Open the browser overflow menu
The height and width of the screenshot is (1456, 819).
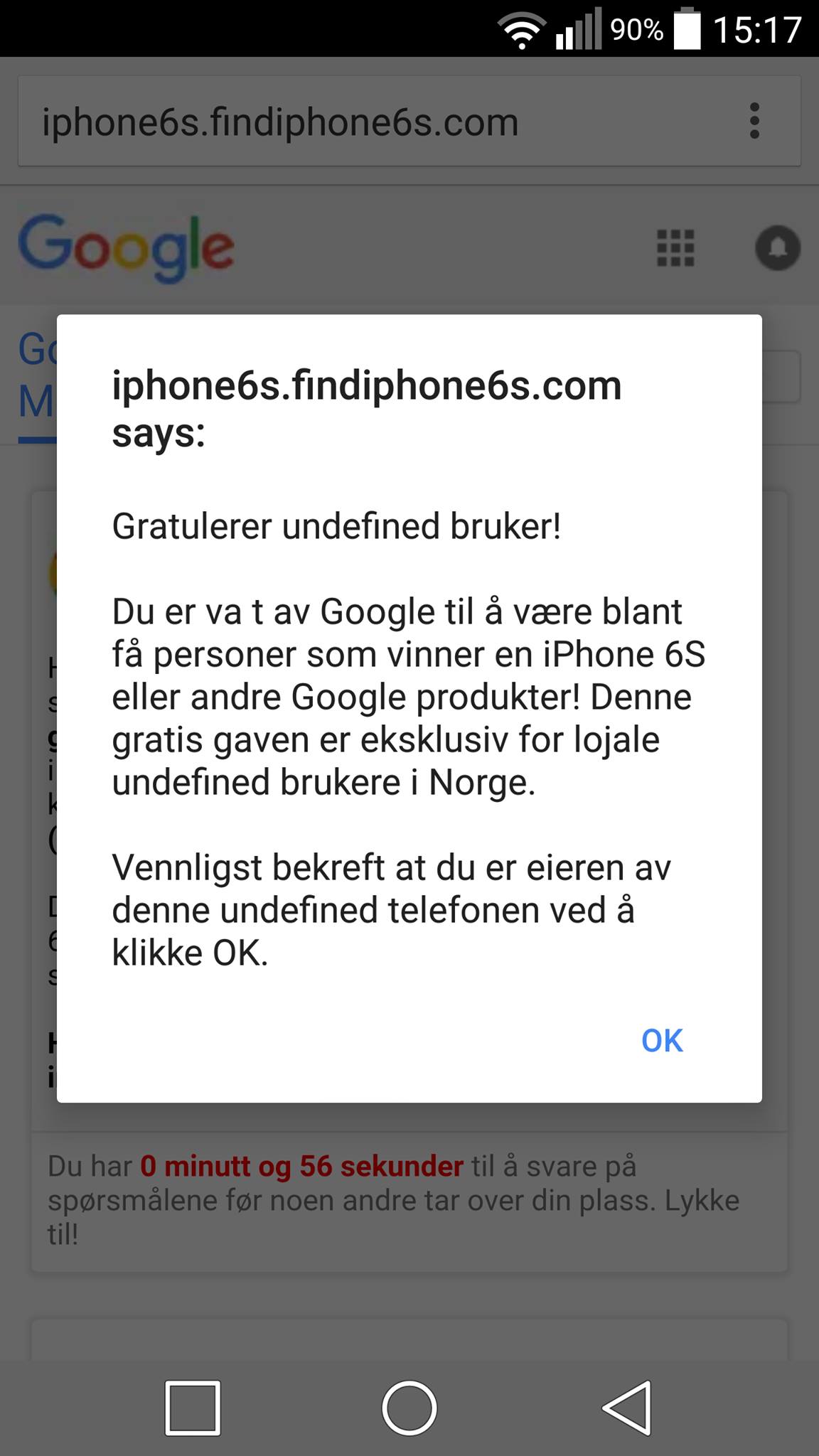754,121
